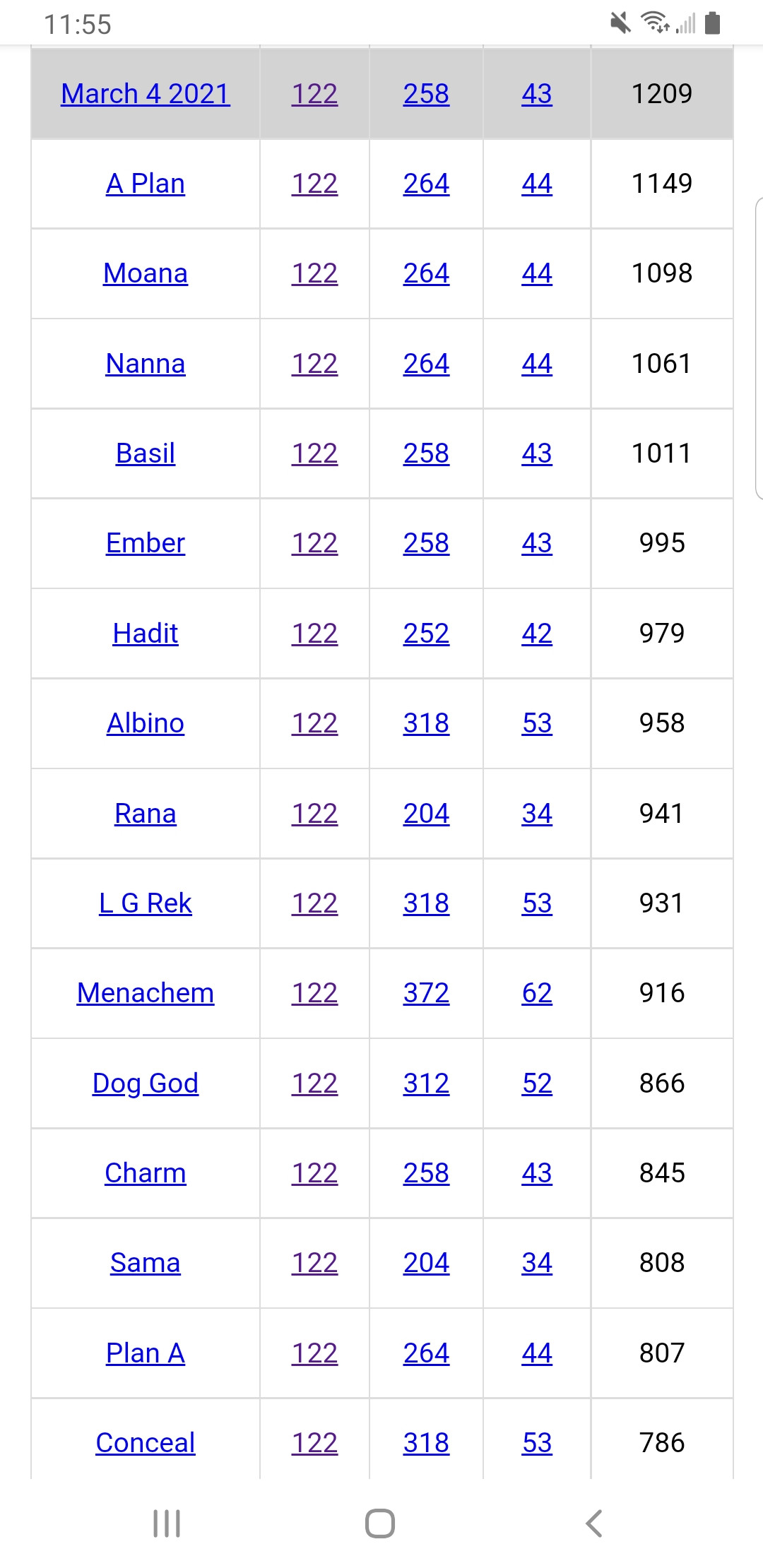
Task: Open the L G Rek link
Action: [146, 903]
